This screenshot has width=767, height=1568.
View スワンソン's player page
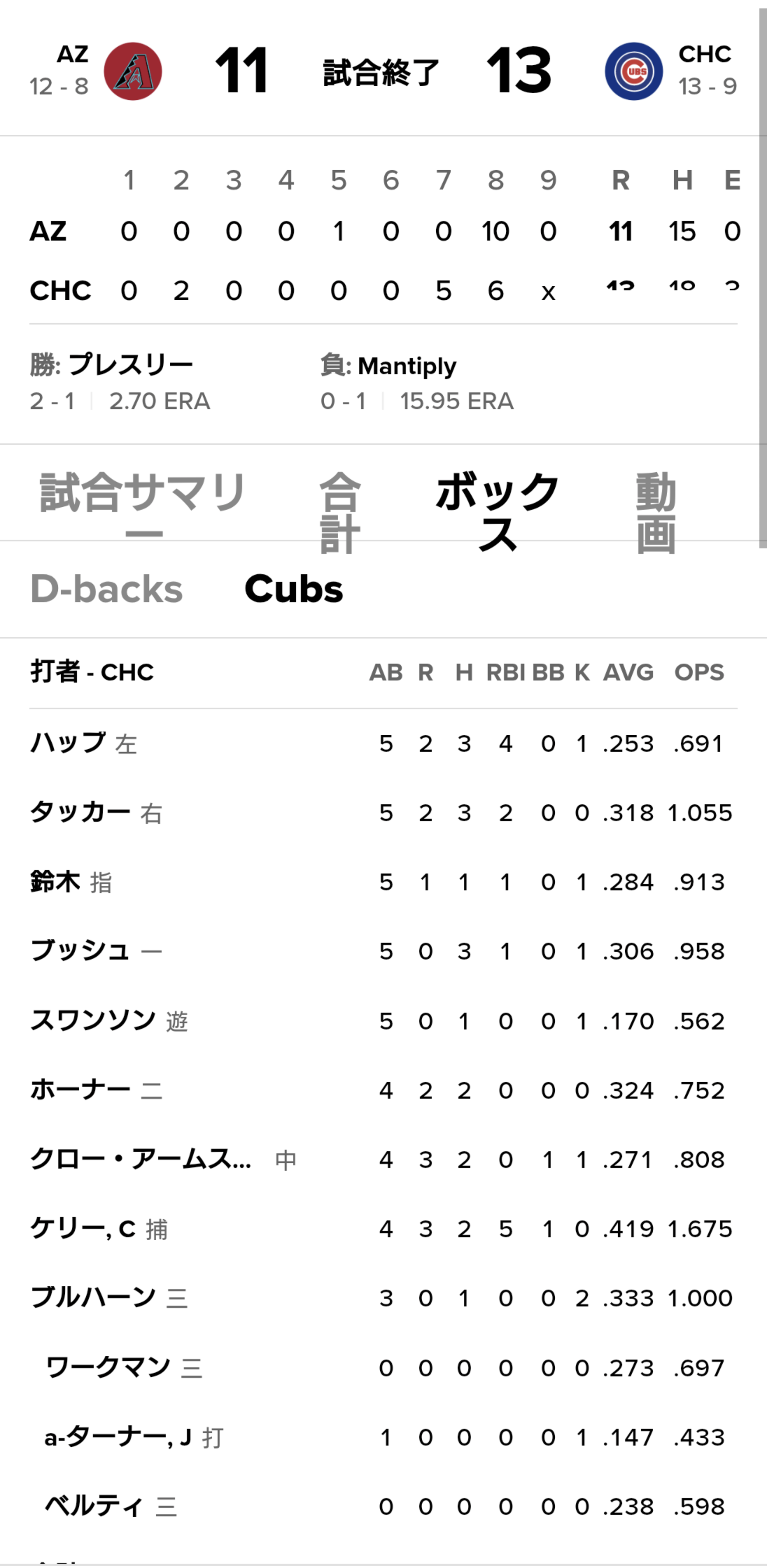click(92, 1020)
